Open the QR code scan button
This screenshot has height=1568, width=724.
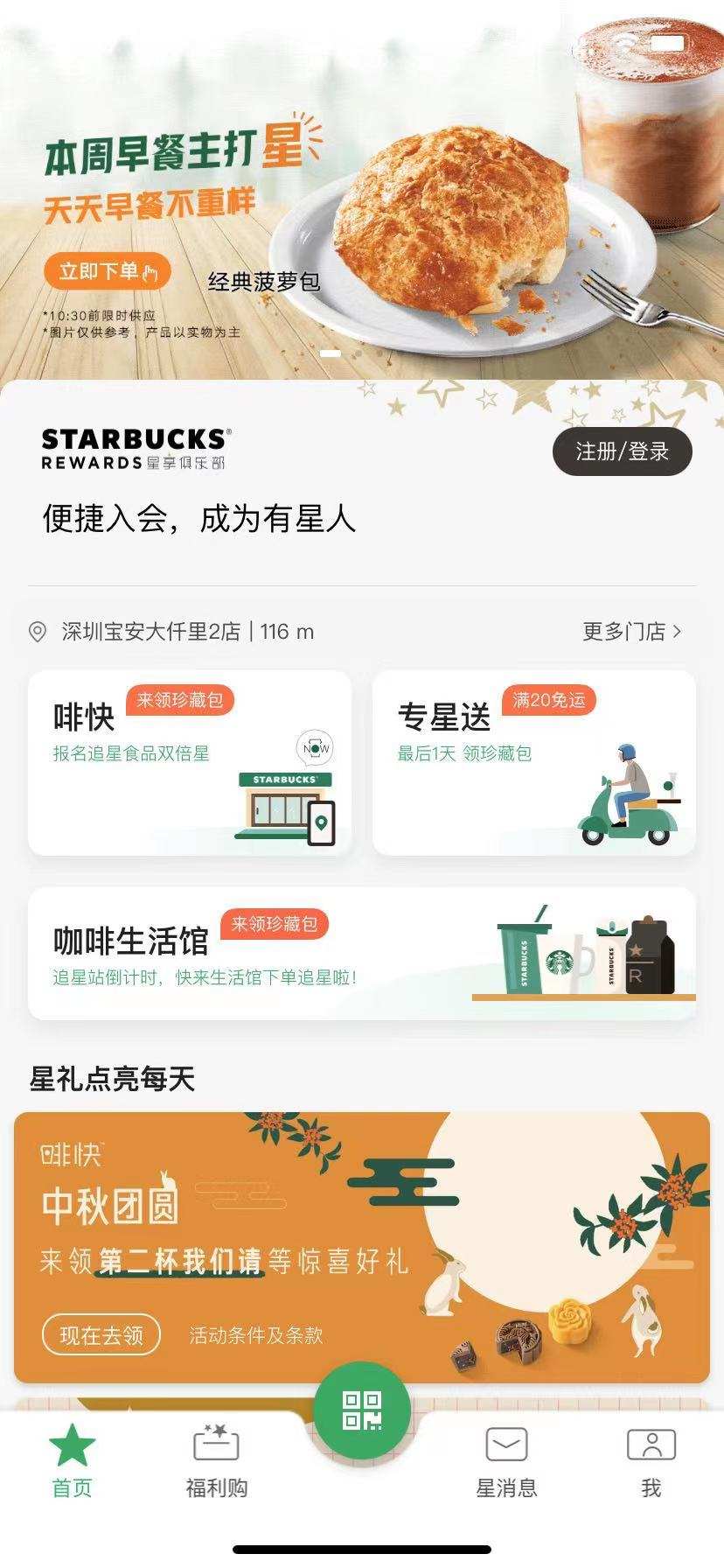click(362, 1409)
